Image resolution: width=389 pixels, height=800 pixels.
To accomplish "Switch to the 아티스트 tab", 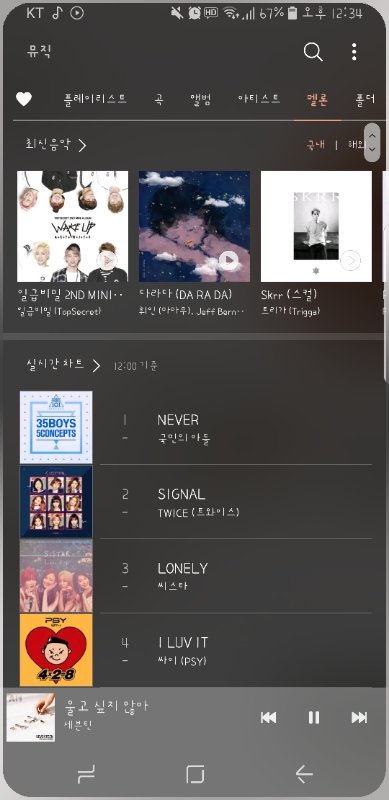I will 258,99.
